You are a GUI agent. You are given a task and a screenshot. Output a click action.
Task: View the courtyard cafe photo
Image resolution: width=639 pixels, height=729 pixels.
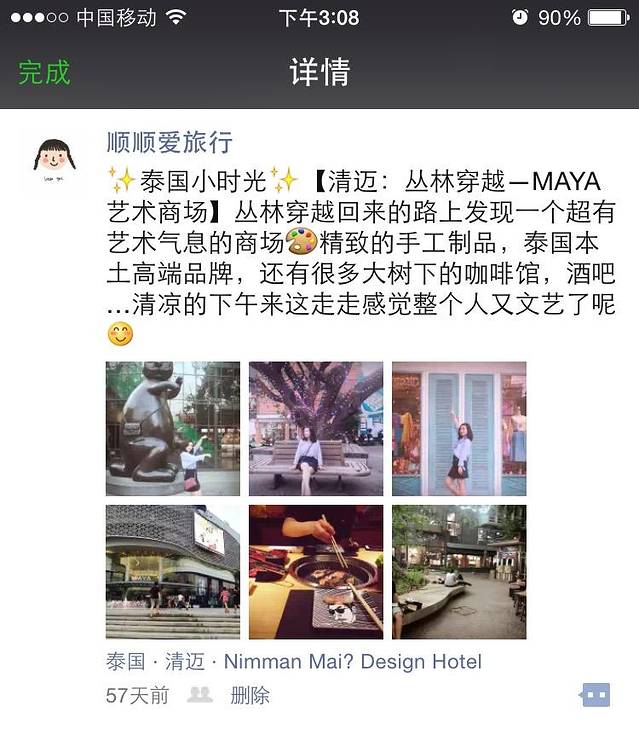(x=459, y=572)
